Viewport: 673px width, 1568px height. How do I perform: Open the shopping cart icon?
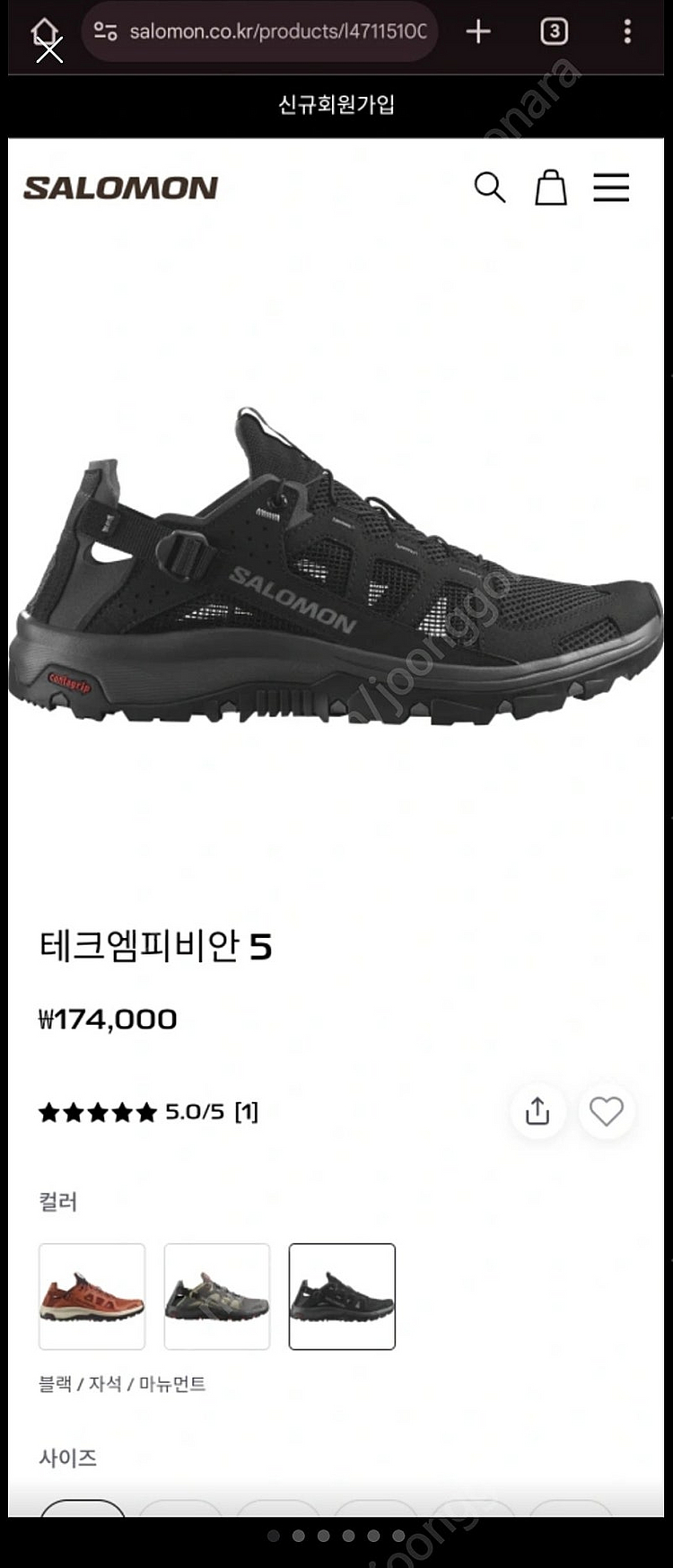click(x=551, y=188)
